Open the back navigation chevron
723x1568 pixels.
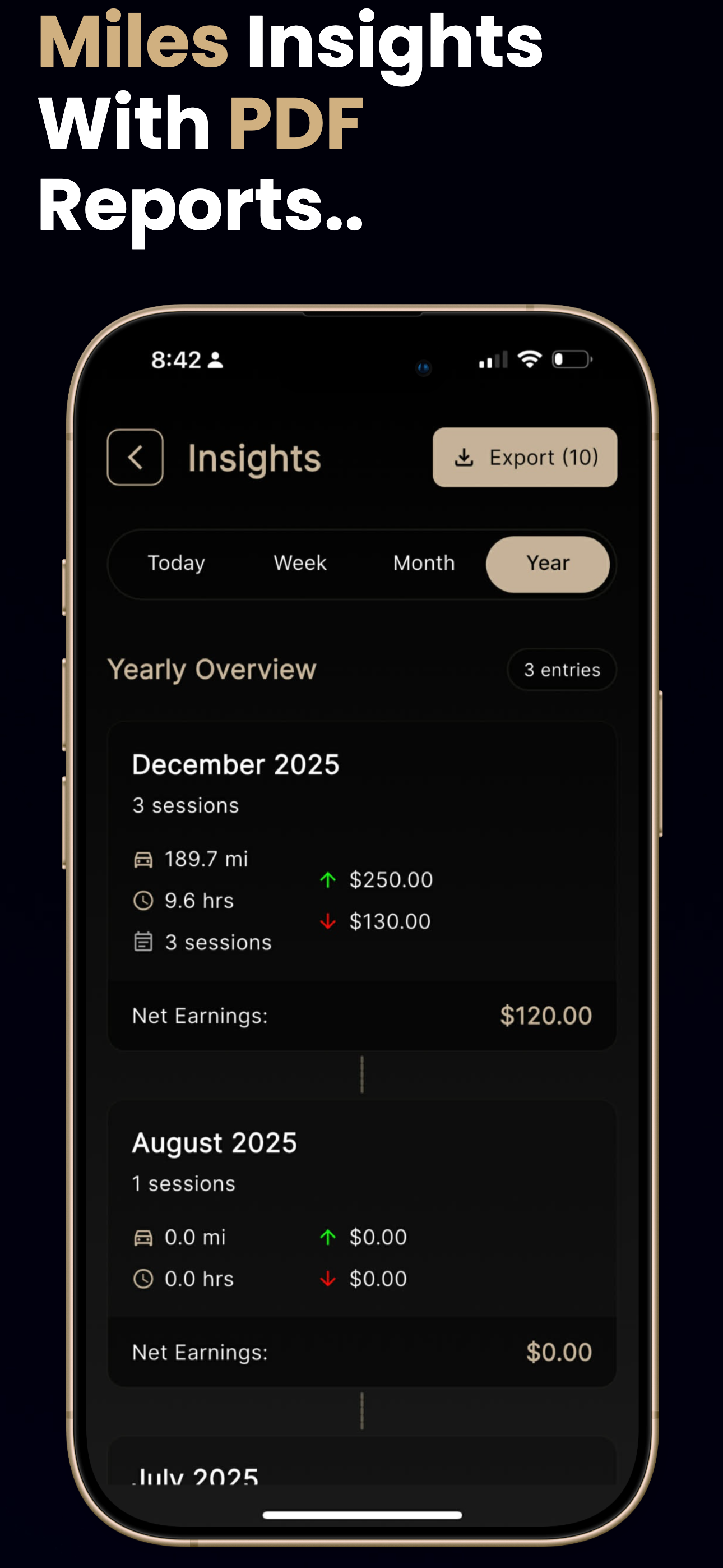[x=135, y=458]
